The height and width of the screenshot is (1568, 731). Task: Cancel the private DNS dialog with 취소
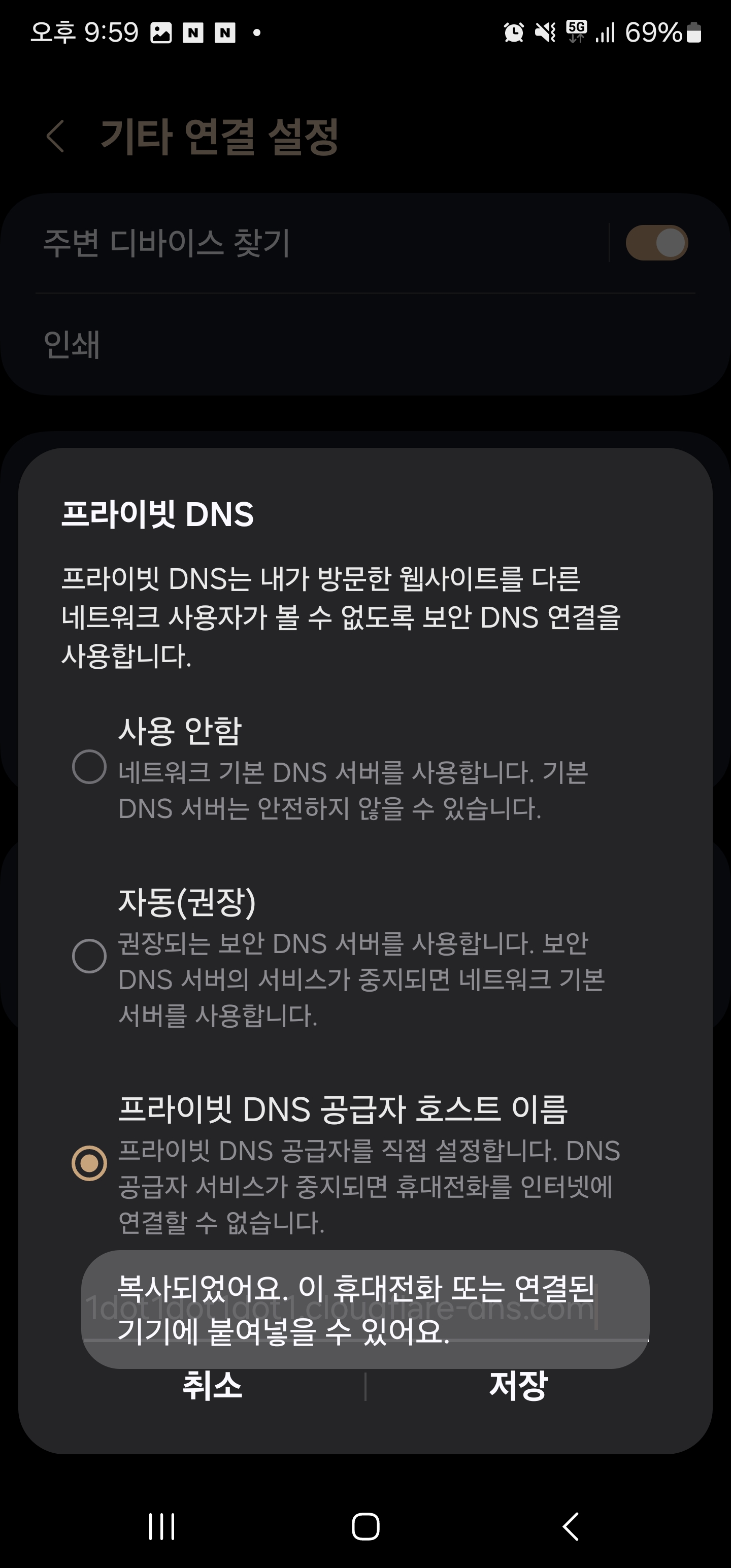[212, 1387]
